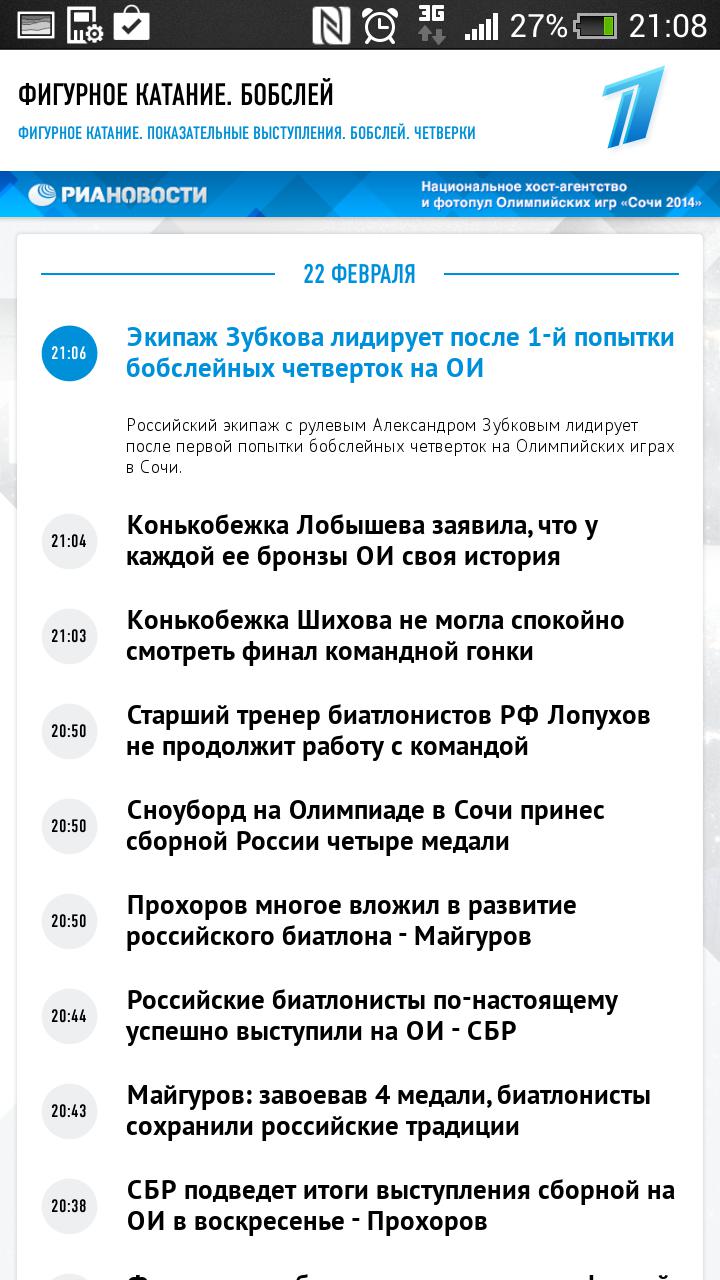Select the figure skating and bobsleigh broadcast header
Screen dimensions: 720x1280
(247, 110)
